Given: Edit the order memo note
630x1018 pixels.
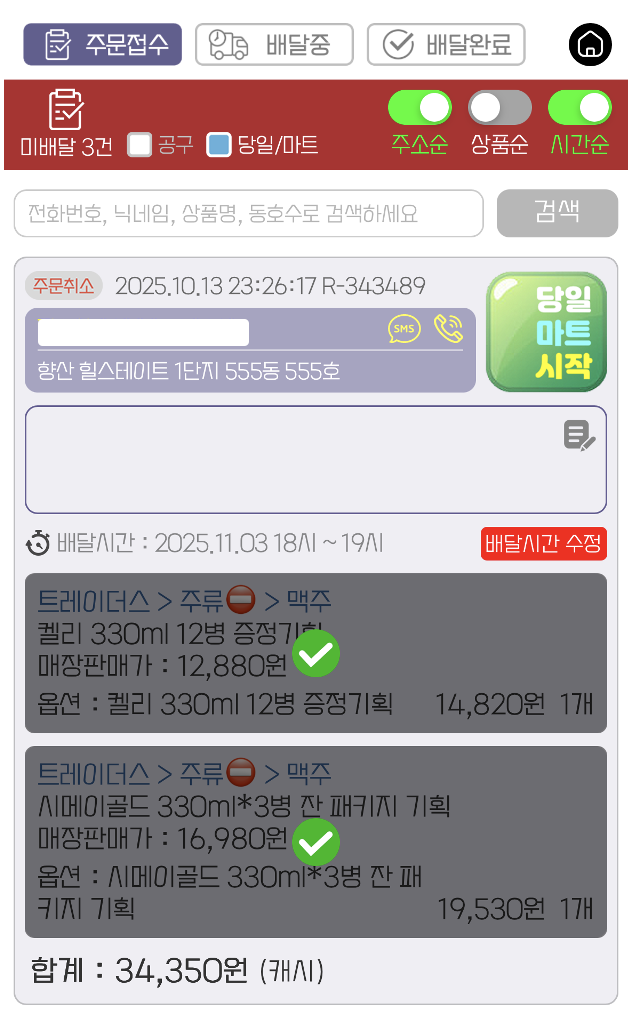Looking at the screenshot, I should click(580, 436).
